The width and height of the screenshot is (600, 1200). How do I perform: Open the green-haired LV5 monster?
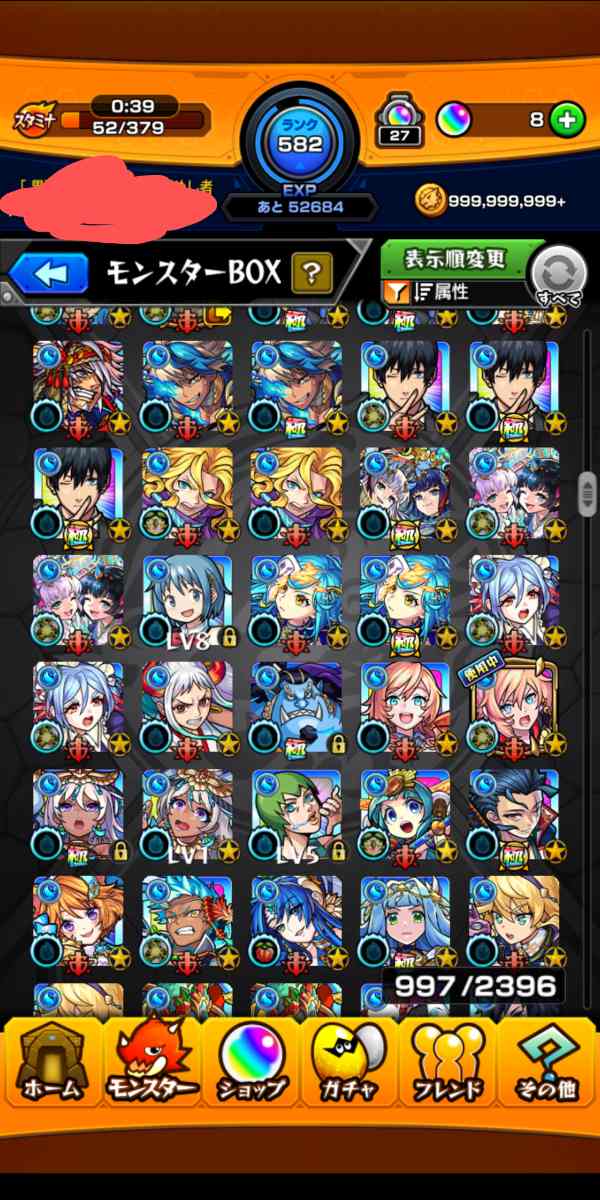point(296,814)
